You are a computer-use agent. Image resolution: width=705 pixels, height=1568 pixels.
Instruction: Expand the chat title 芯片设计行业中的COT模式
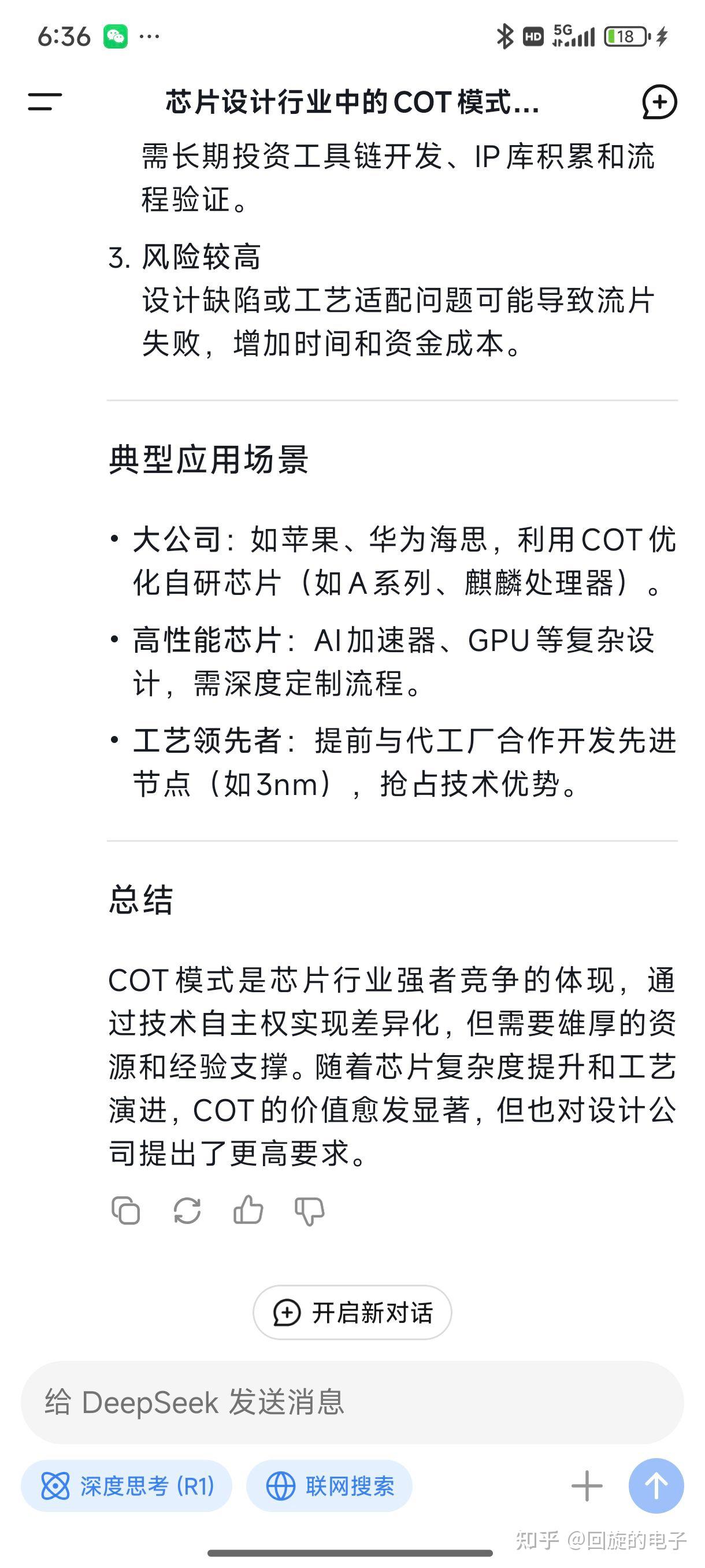(351, 102)
